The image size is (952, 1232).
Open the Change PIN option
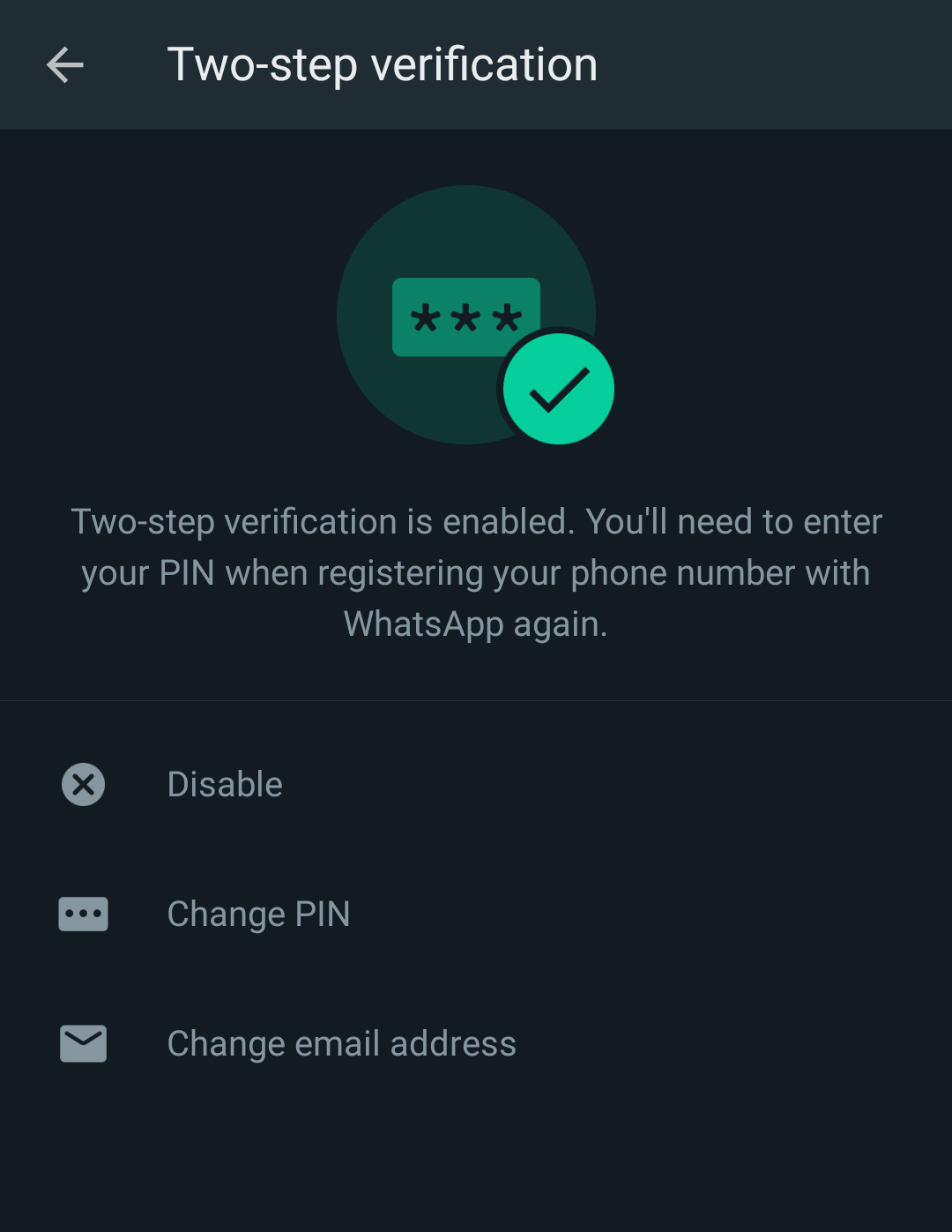tap(258, 914)
